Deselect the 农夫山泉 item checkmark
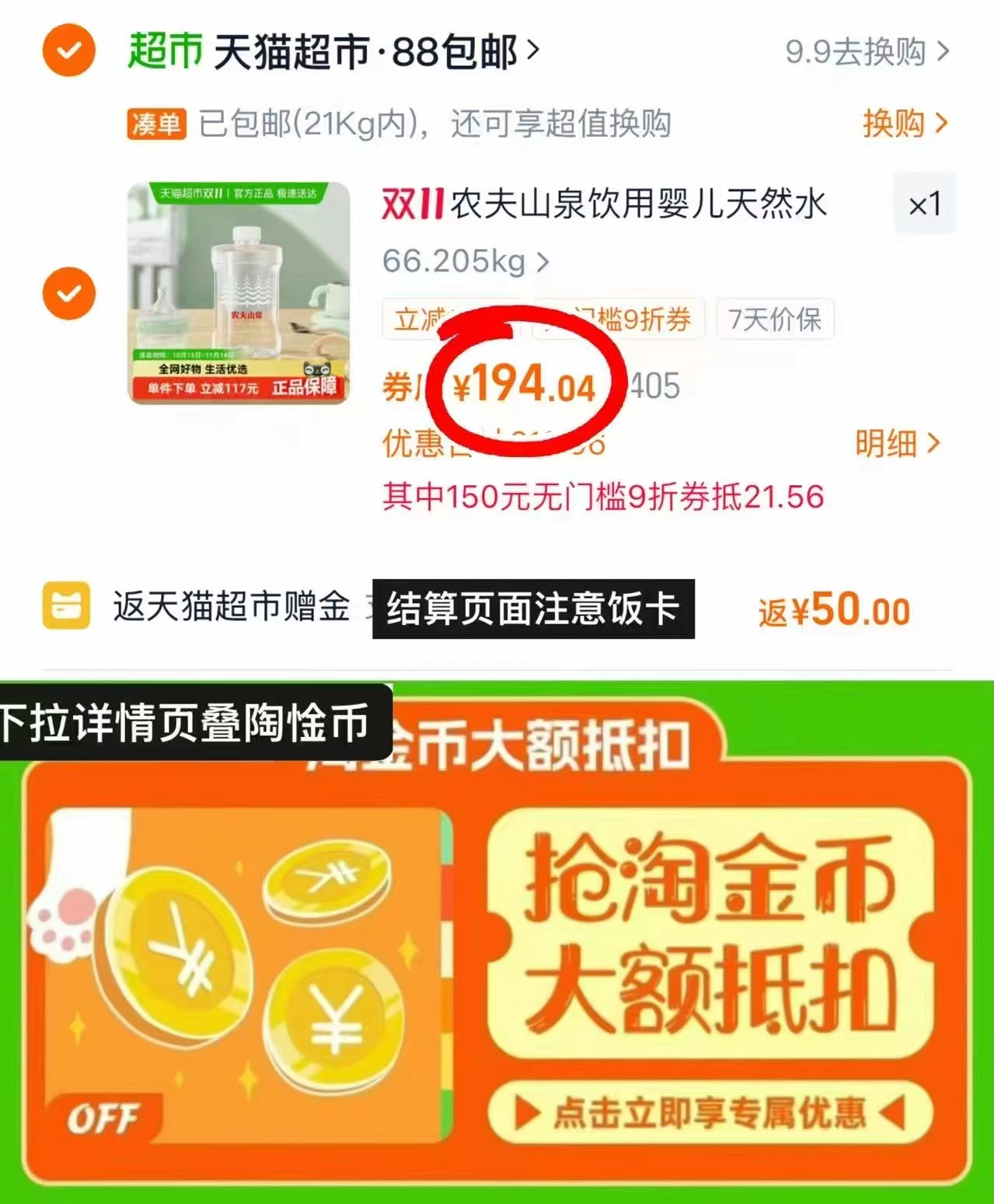 [68, 291]
